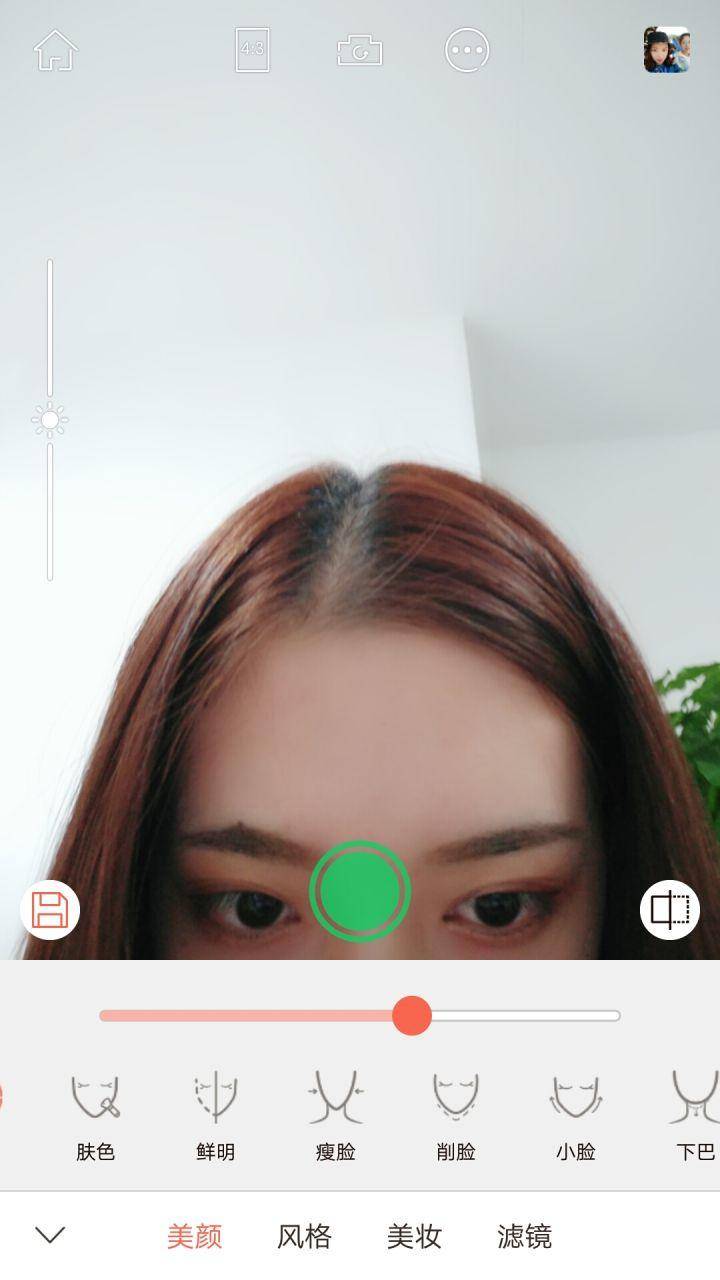Open the more options menu
The height and width of the screenshot is (1280, 720).
coord(467,50)
